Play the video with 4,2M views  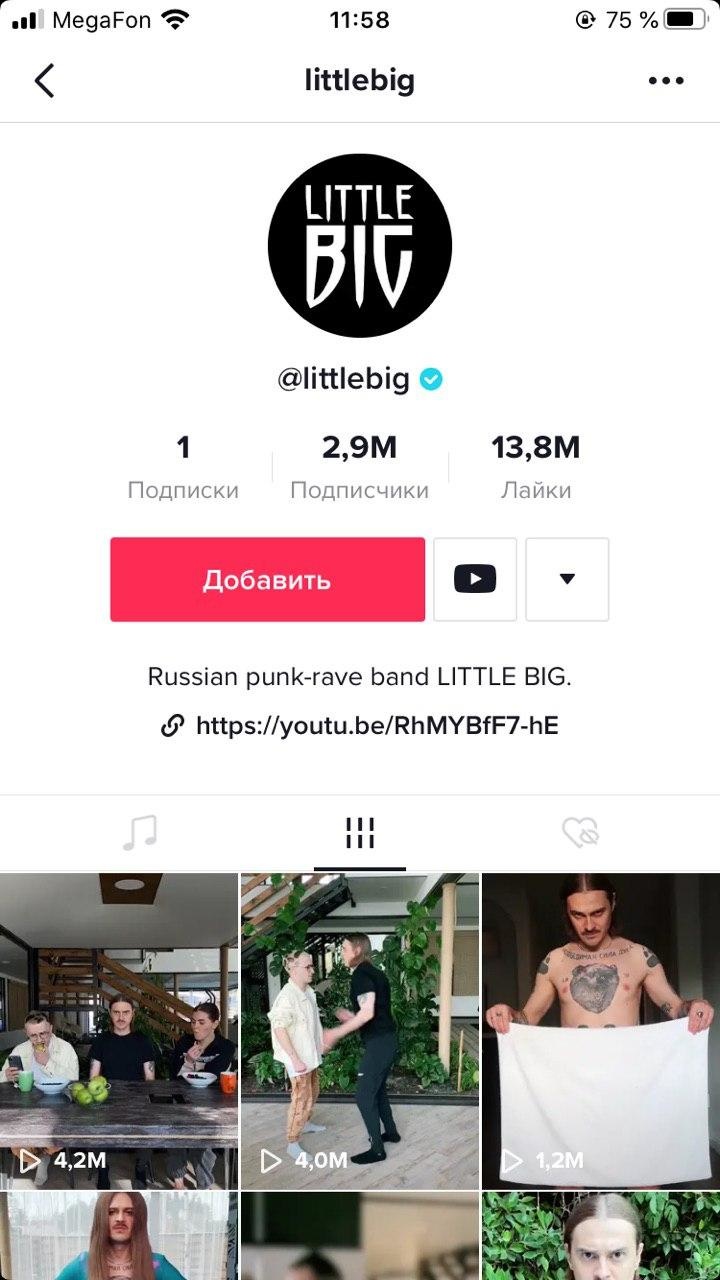(118, 1030)
